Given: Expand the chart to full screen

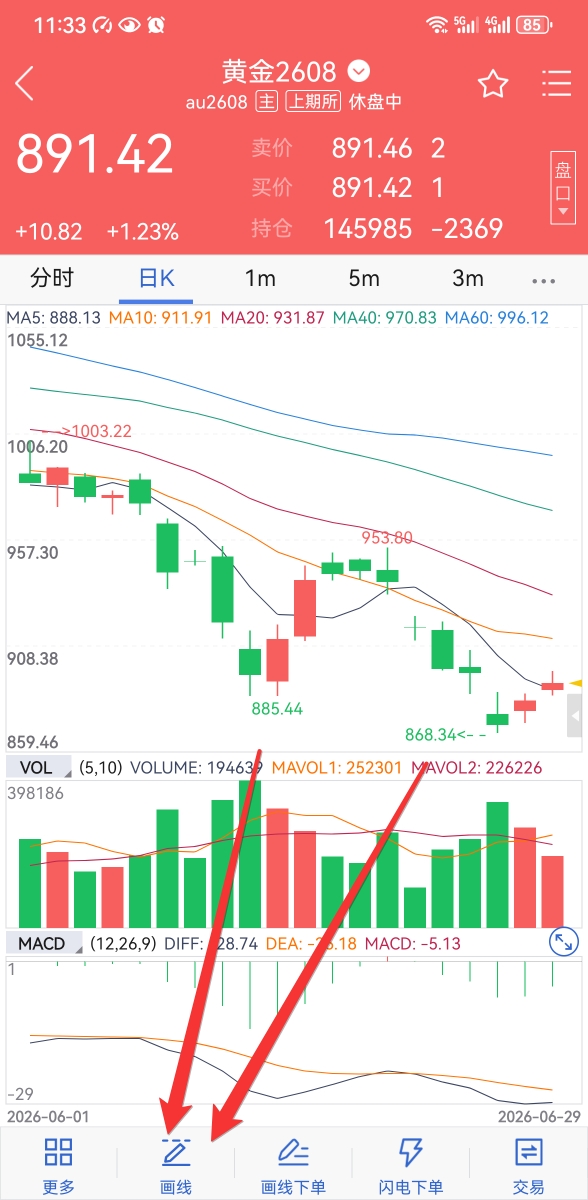Looking at the screenshot, I should coord(563,942).
